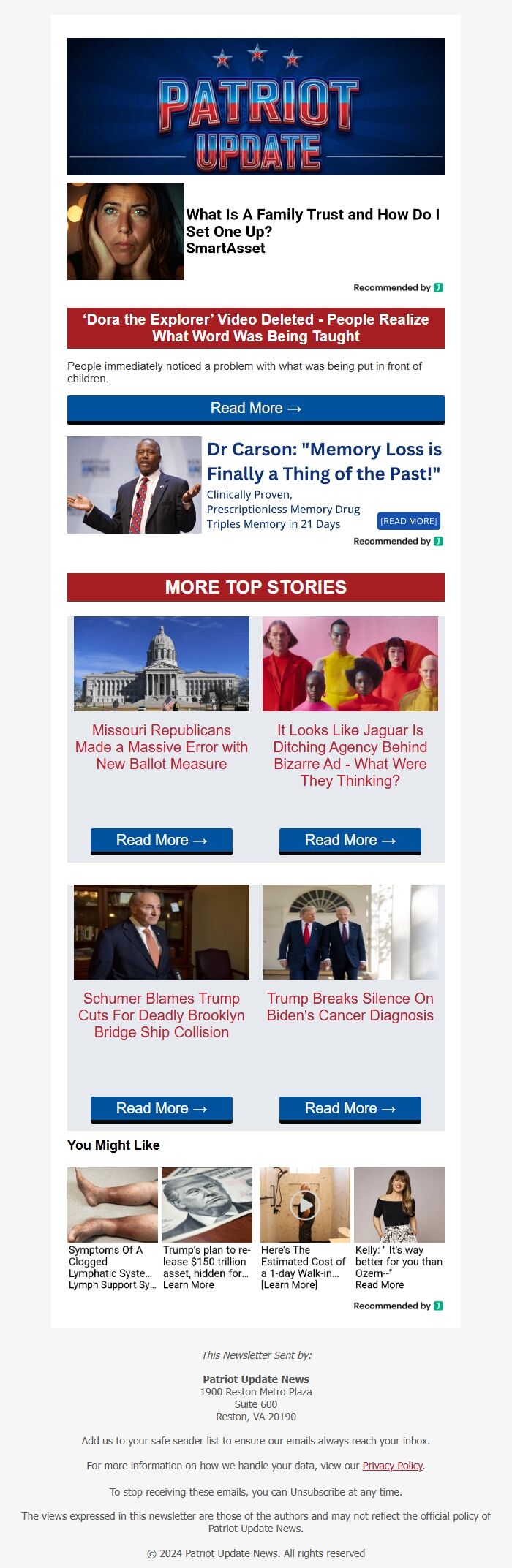This screenshot has width=512, height=1568.
Task: Open the Clogged Lymphatic System symptoms ad
Action: pyautogui.click(x=113, y=1267)
